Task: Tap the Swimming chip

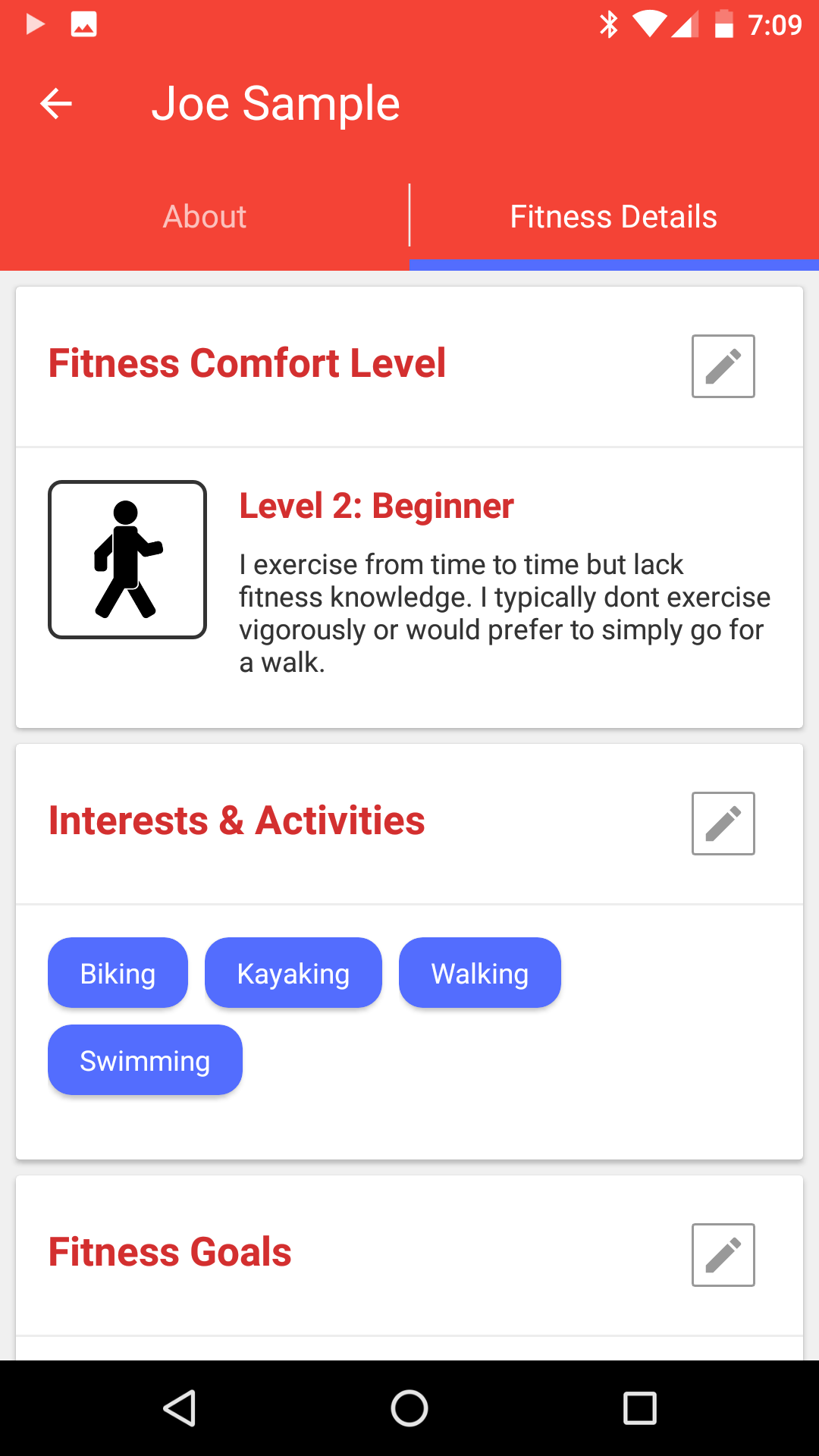Action: [145, 1060]
